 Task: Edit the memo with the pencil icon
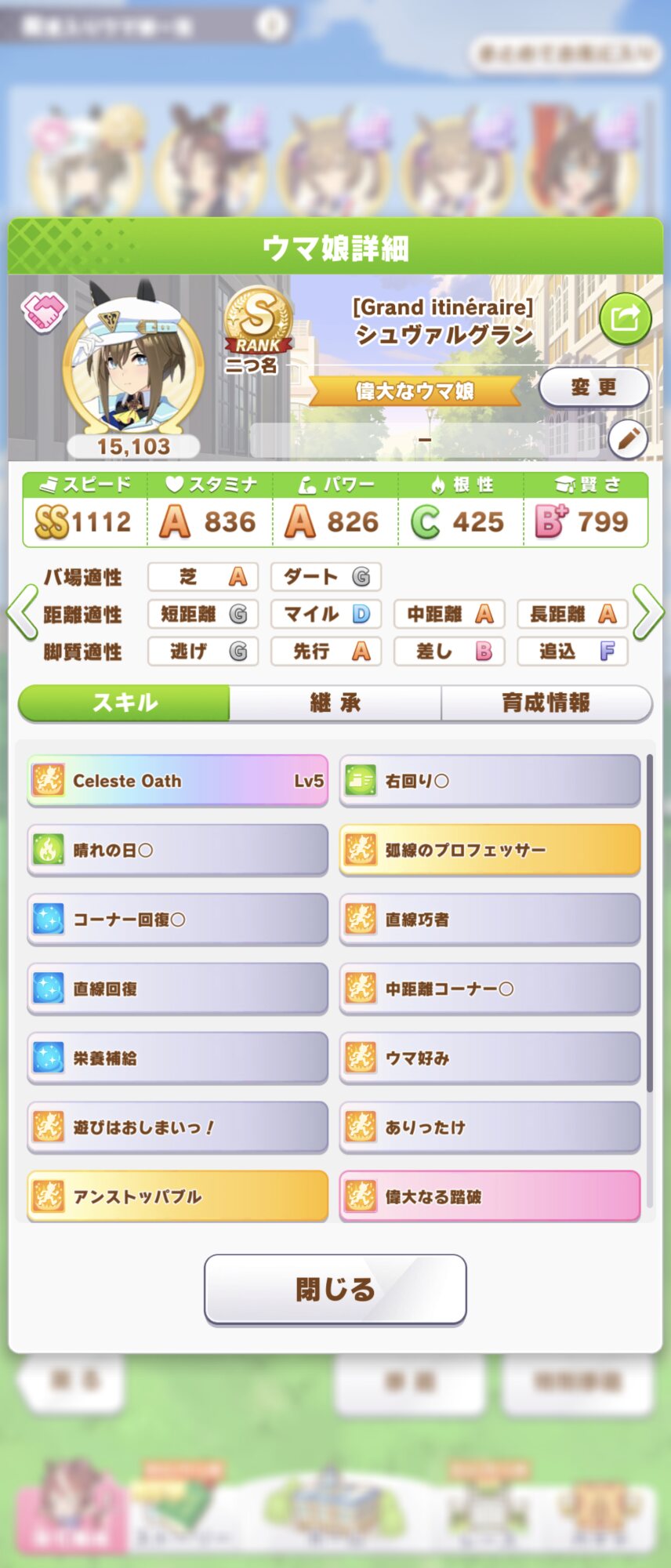tap(628, 440)
